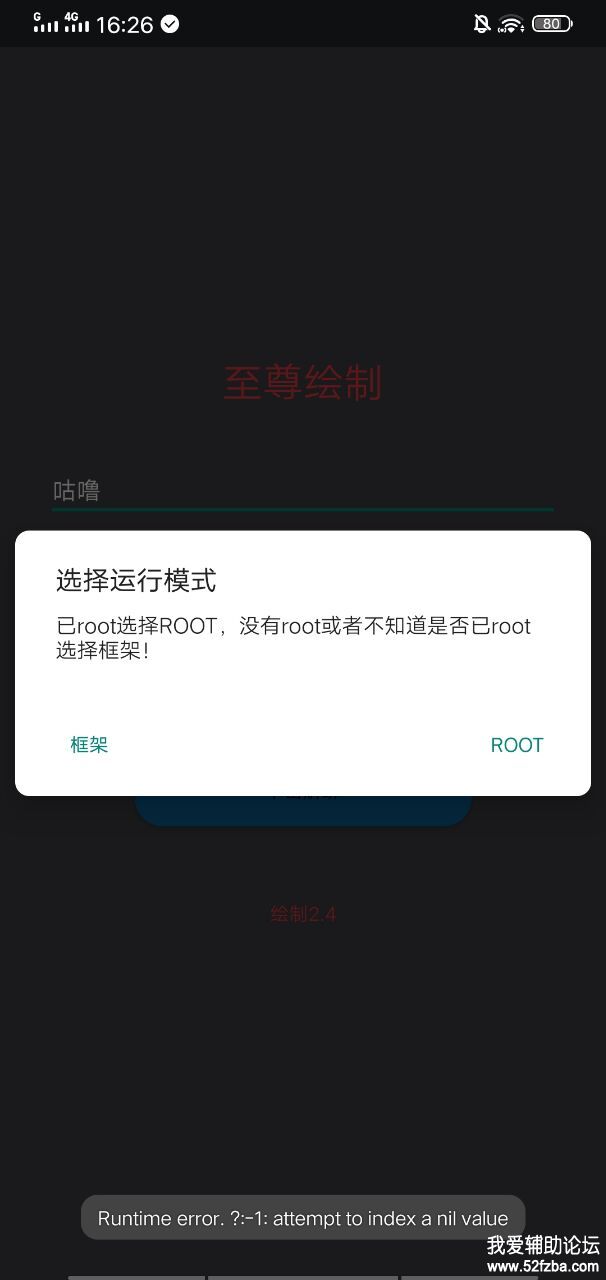
Task: Select ROOT mode in the dialog
Action: click(516, 745)
